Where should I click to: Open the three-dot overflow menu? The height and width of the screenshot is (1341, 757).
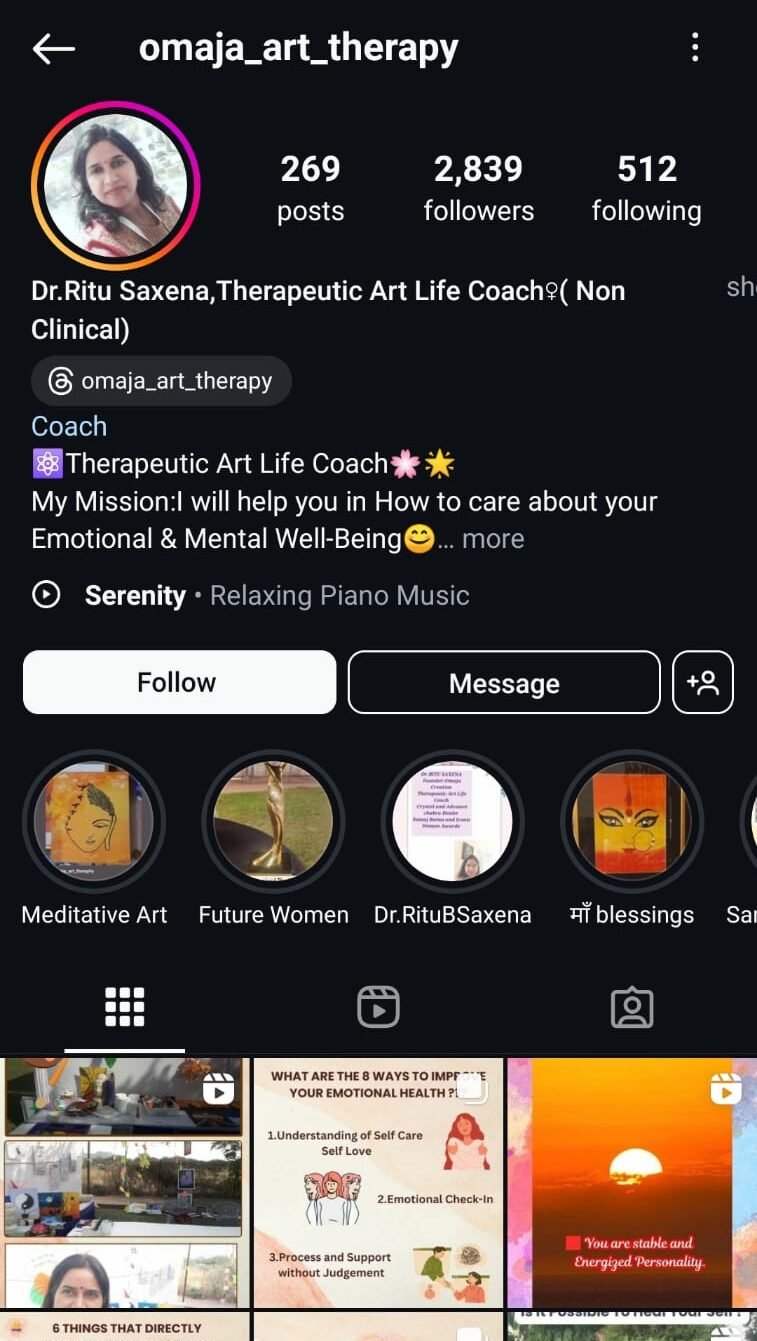695,47
